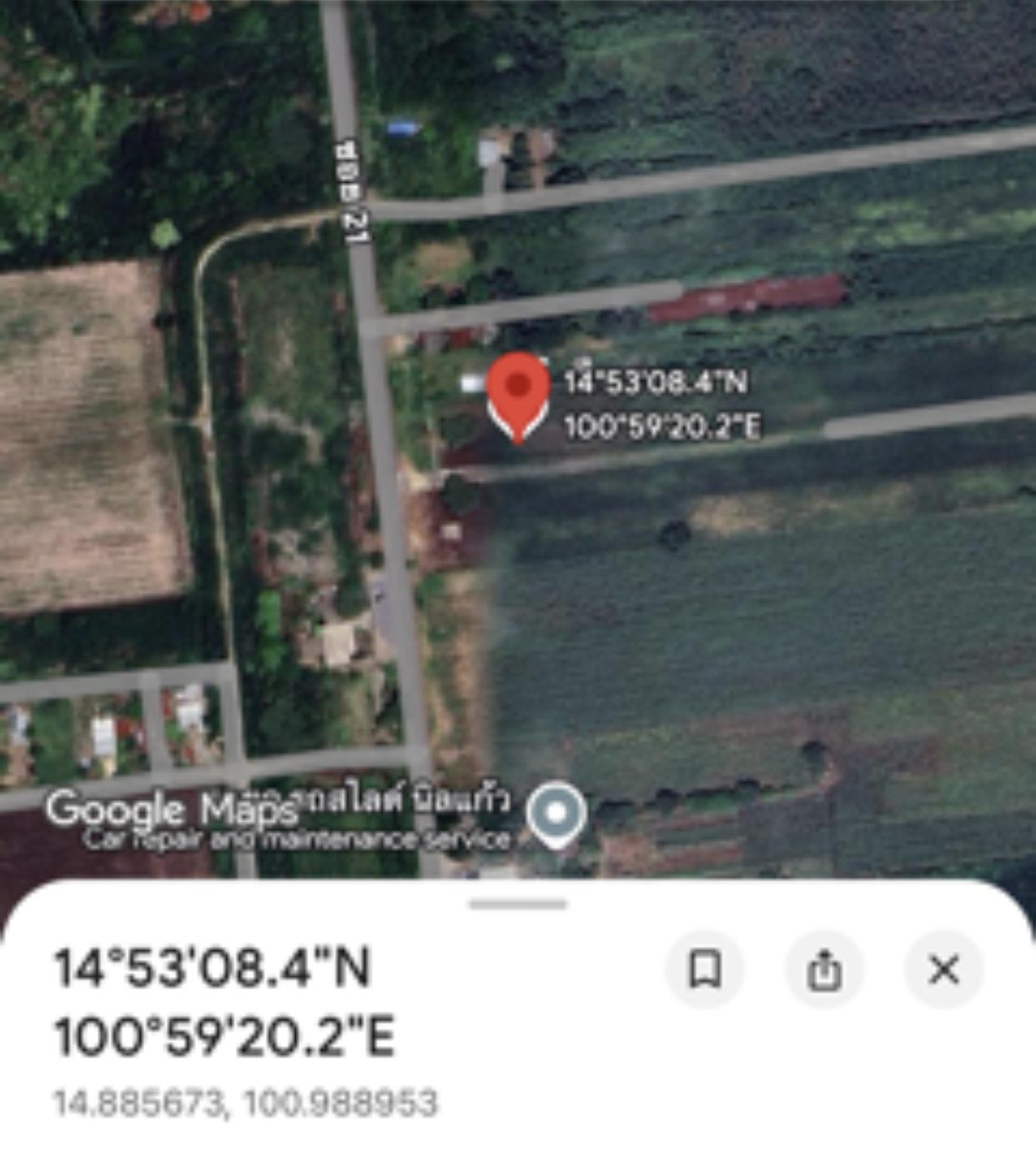Save the dropped pin location
Screen dimensions: 1036x1158
pos(705,969)
